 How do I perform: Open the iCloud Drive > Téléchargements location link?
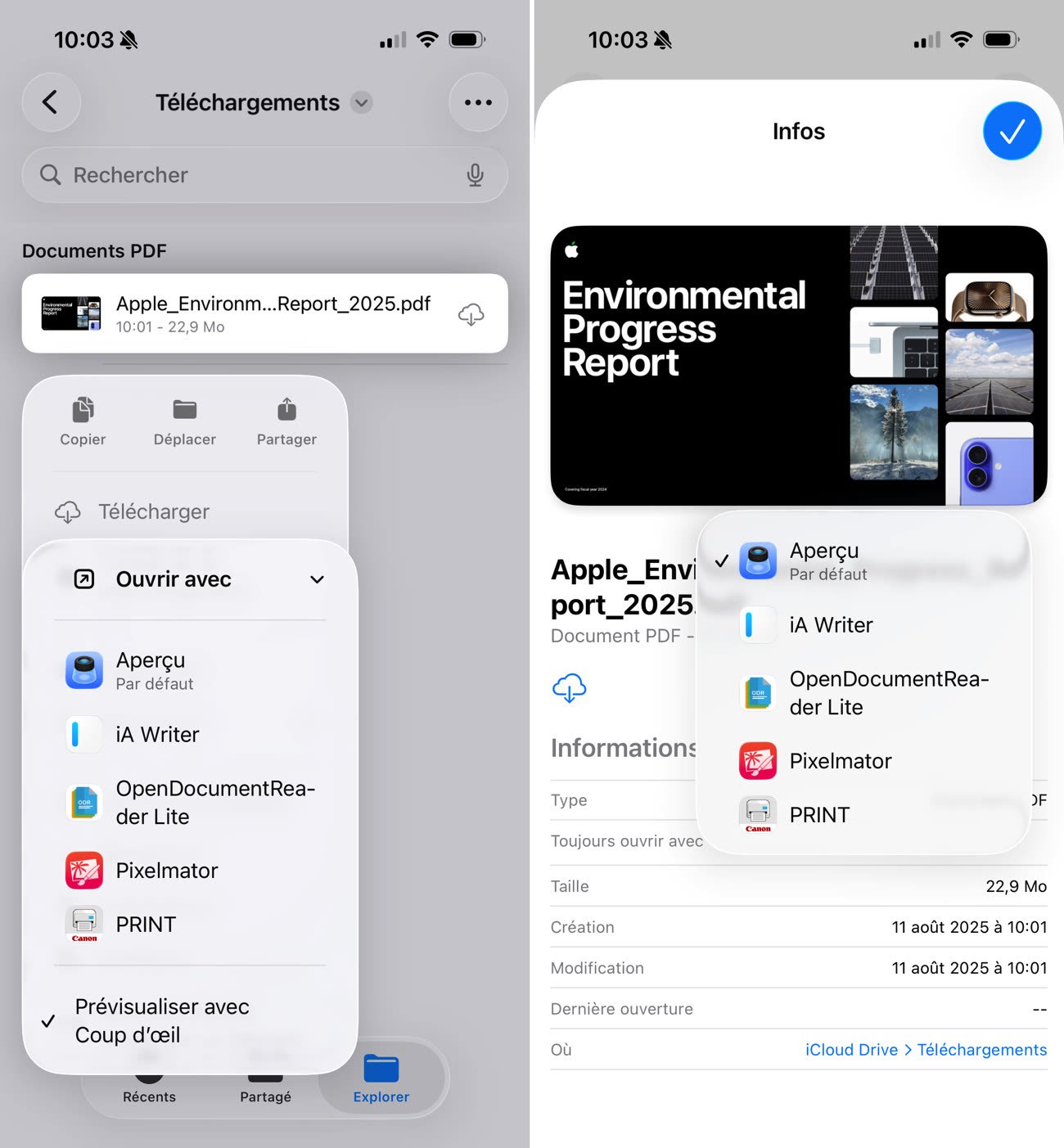926,1050
